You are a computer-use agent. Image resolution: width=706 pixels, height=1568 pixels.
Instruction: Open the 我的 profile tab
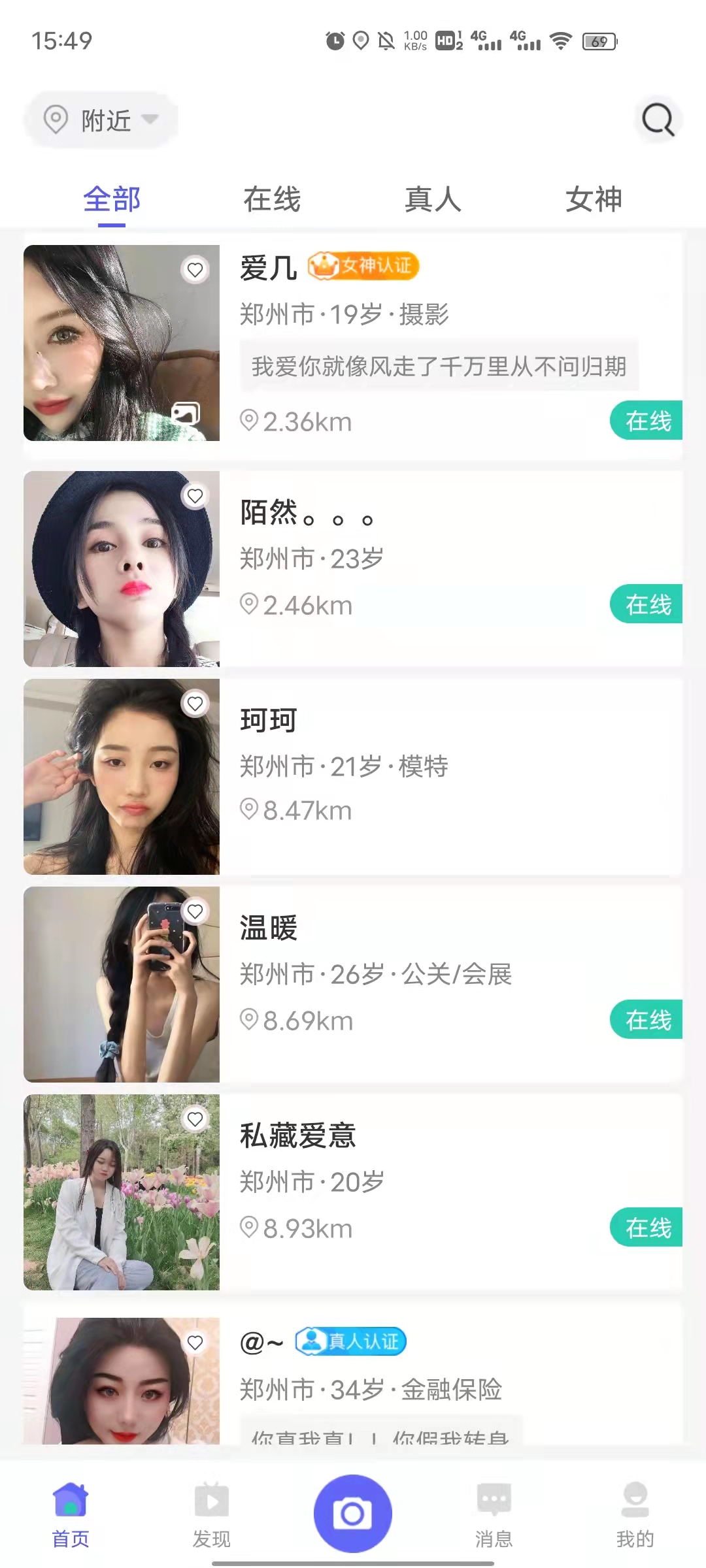[x=635, y=1512]
